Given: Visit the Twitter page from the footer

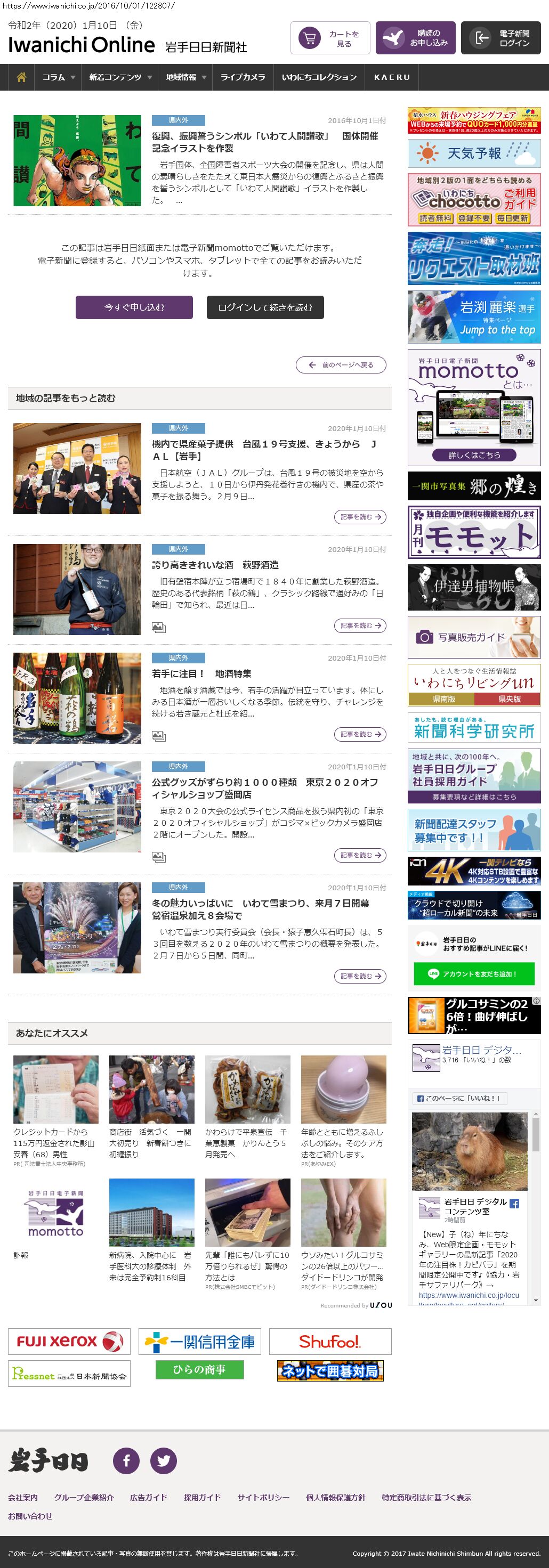Looking at the screenshot, I should [x=164, y=1461].
